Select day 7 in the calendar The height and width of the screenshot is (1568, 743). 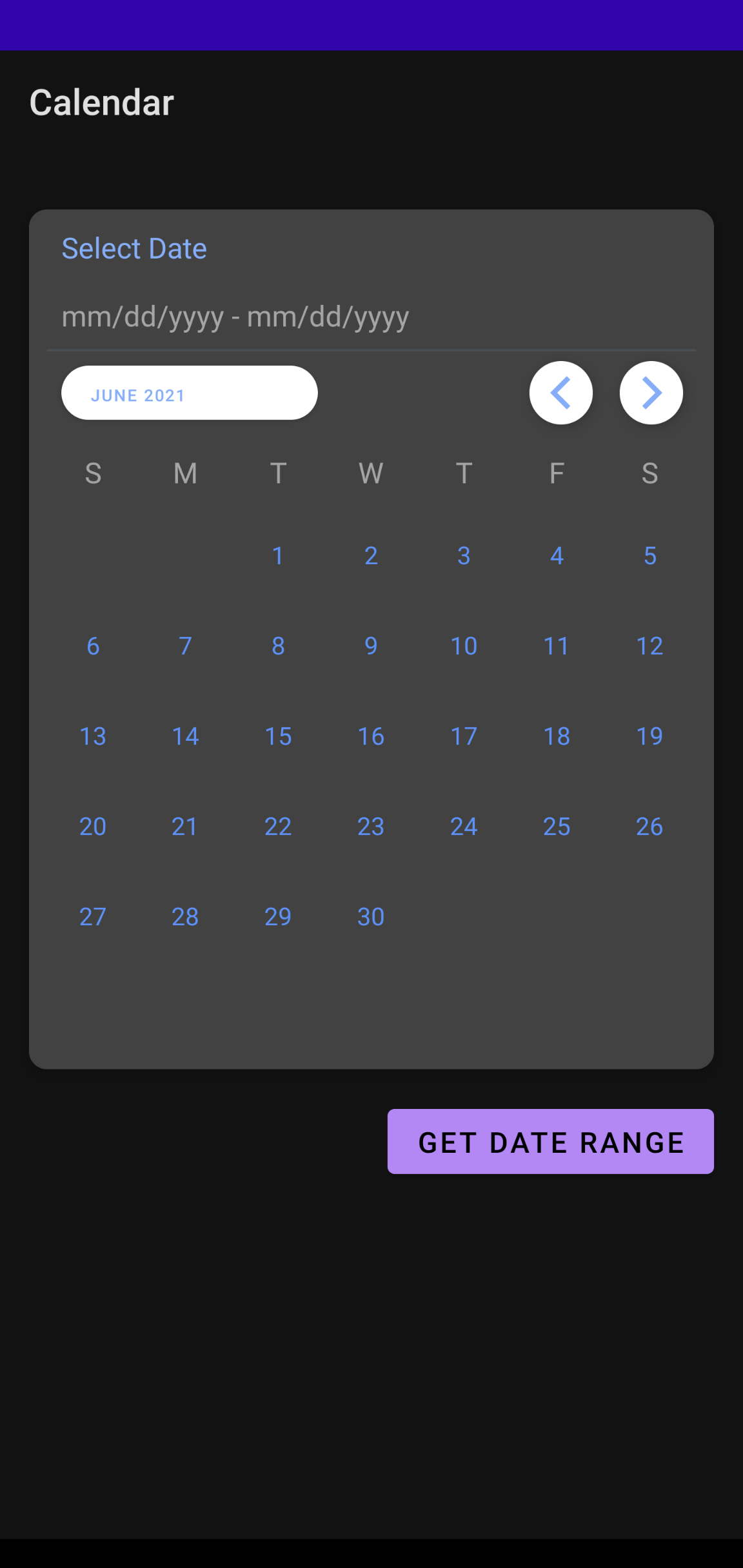pos(185,646)
